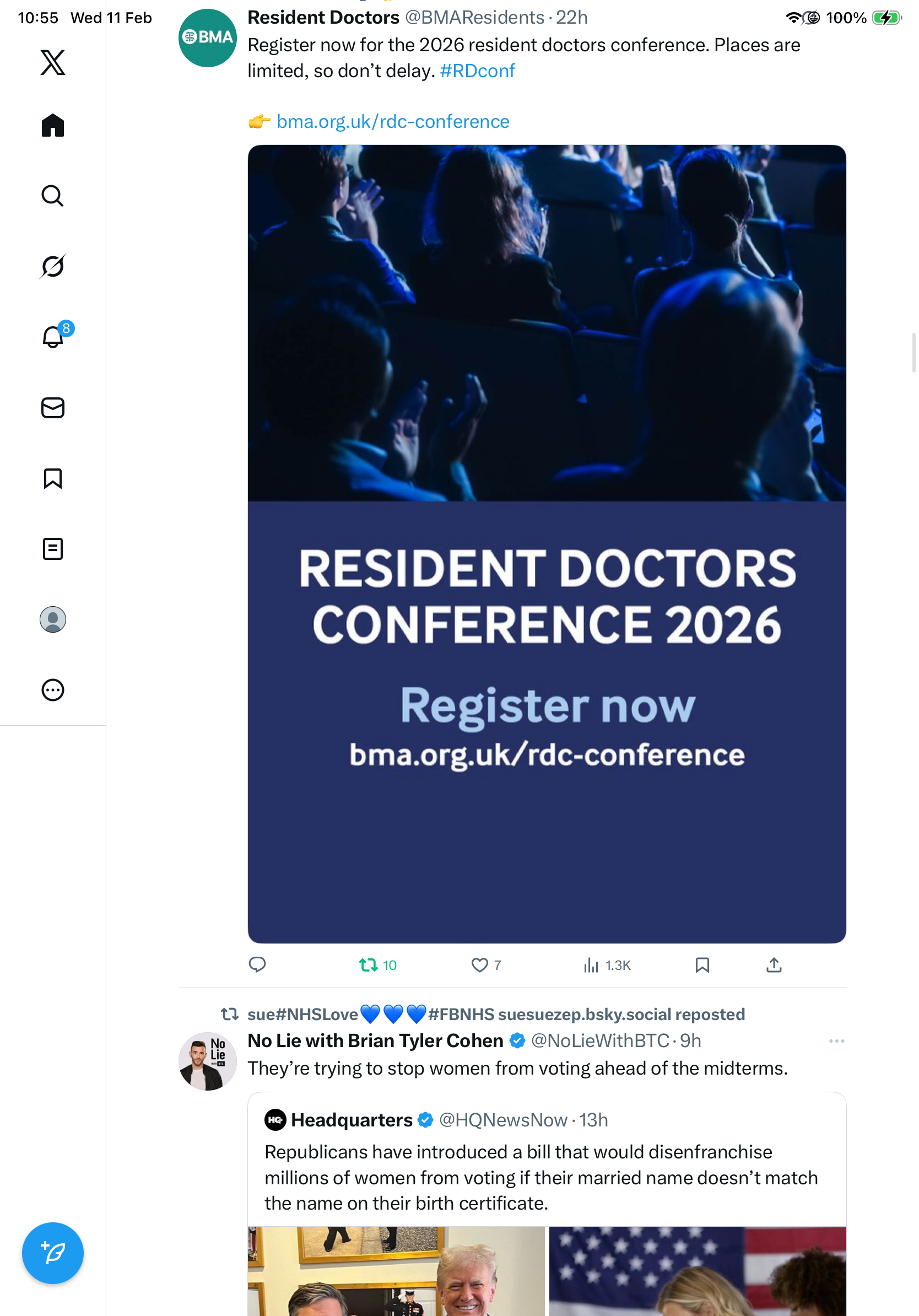Compose a new post
919x1316 pixels.
(53, 1253)
